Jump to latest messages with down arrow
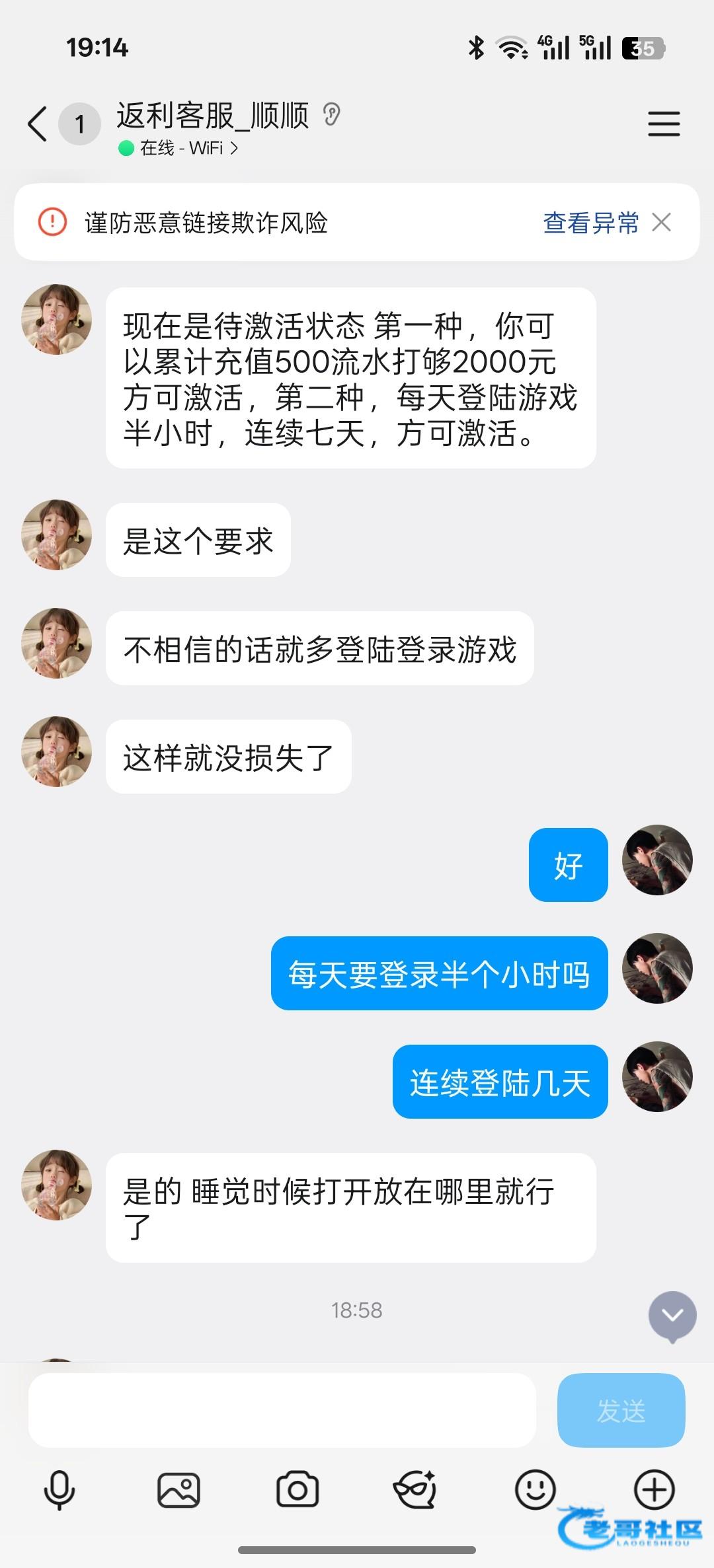 tap(672, 1316)
